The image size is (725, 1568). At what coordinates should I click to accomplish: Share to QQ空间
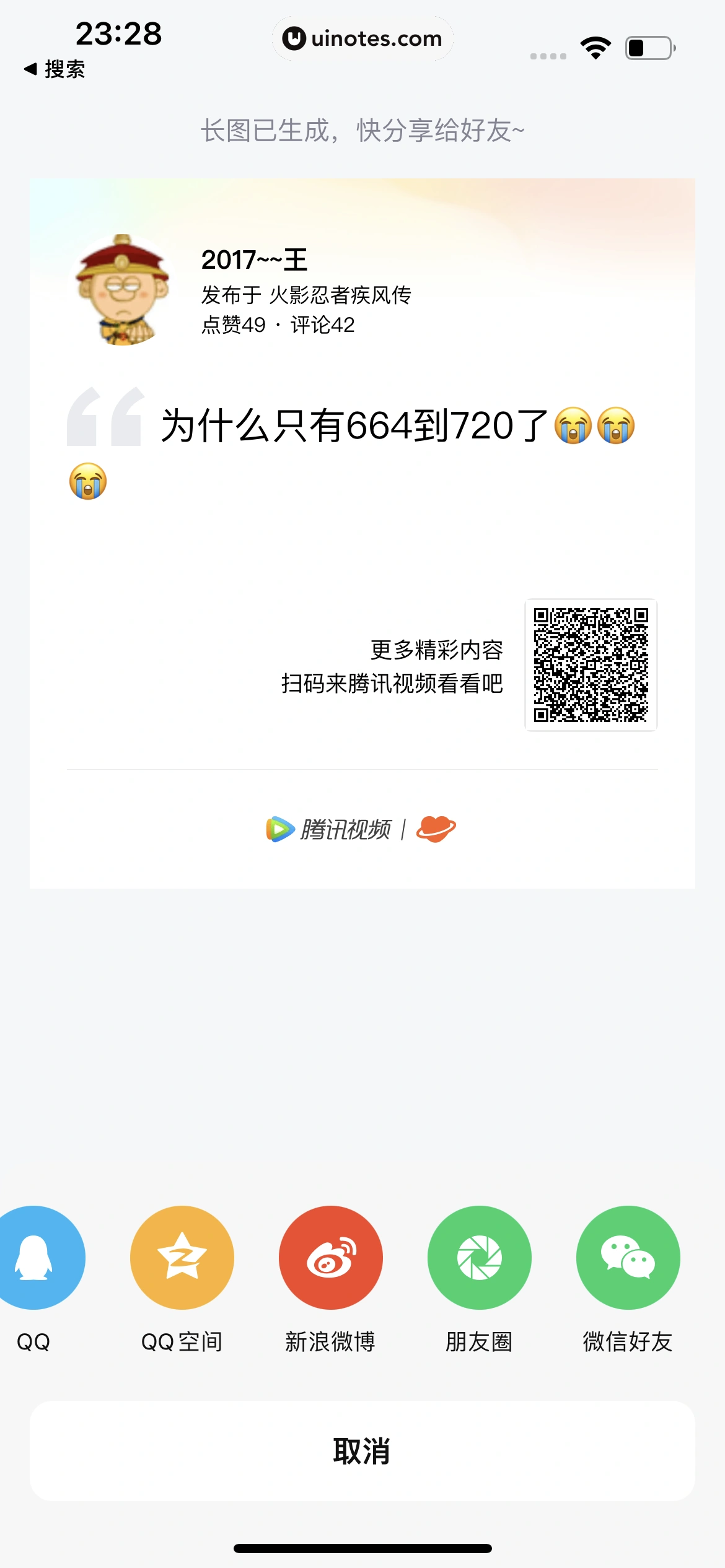pos(182,1257)
